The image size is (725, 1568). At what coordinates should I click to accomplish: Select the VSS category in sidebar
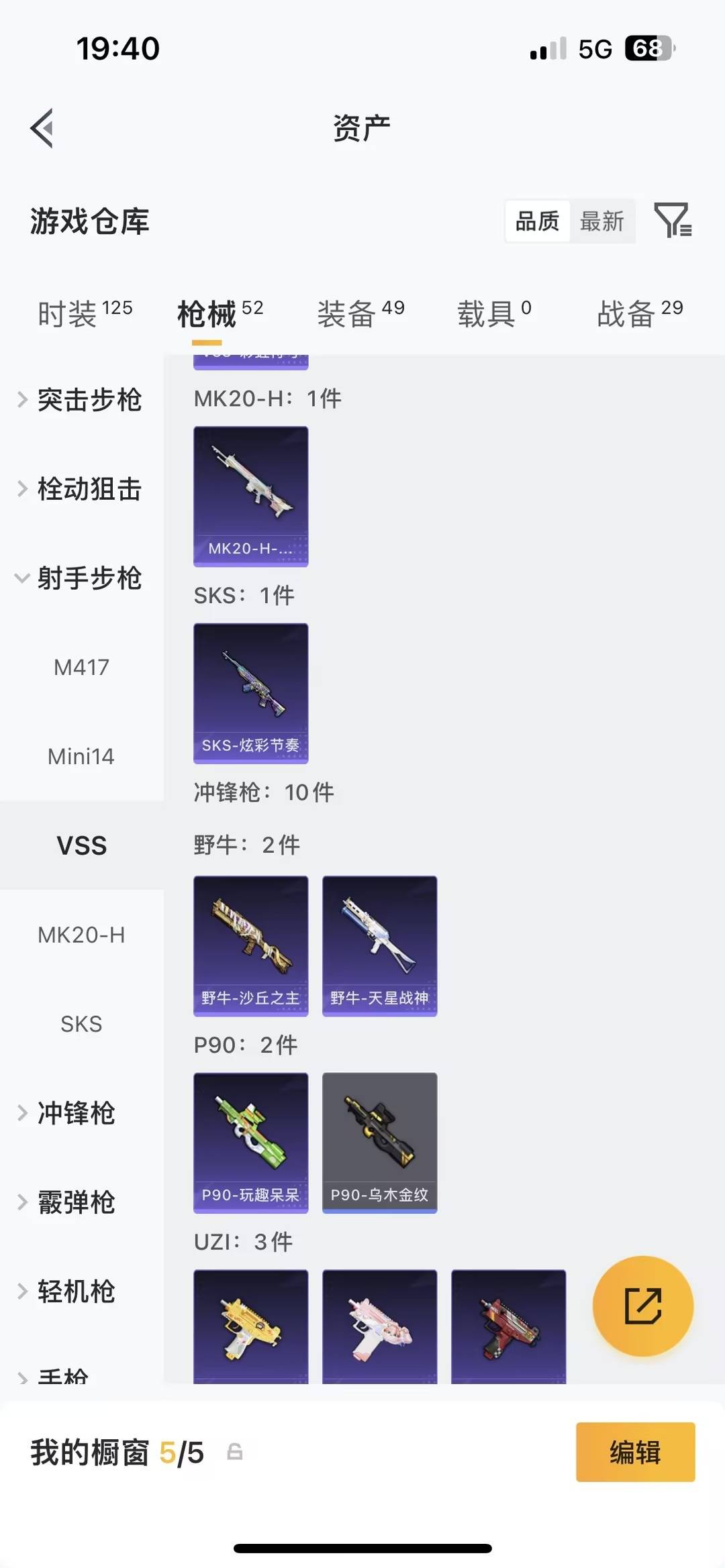(x=82, y=845)
